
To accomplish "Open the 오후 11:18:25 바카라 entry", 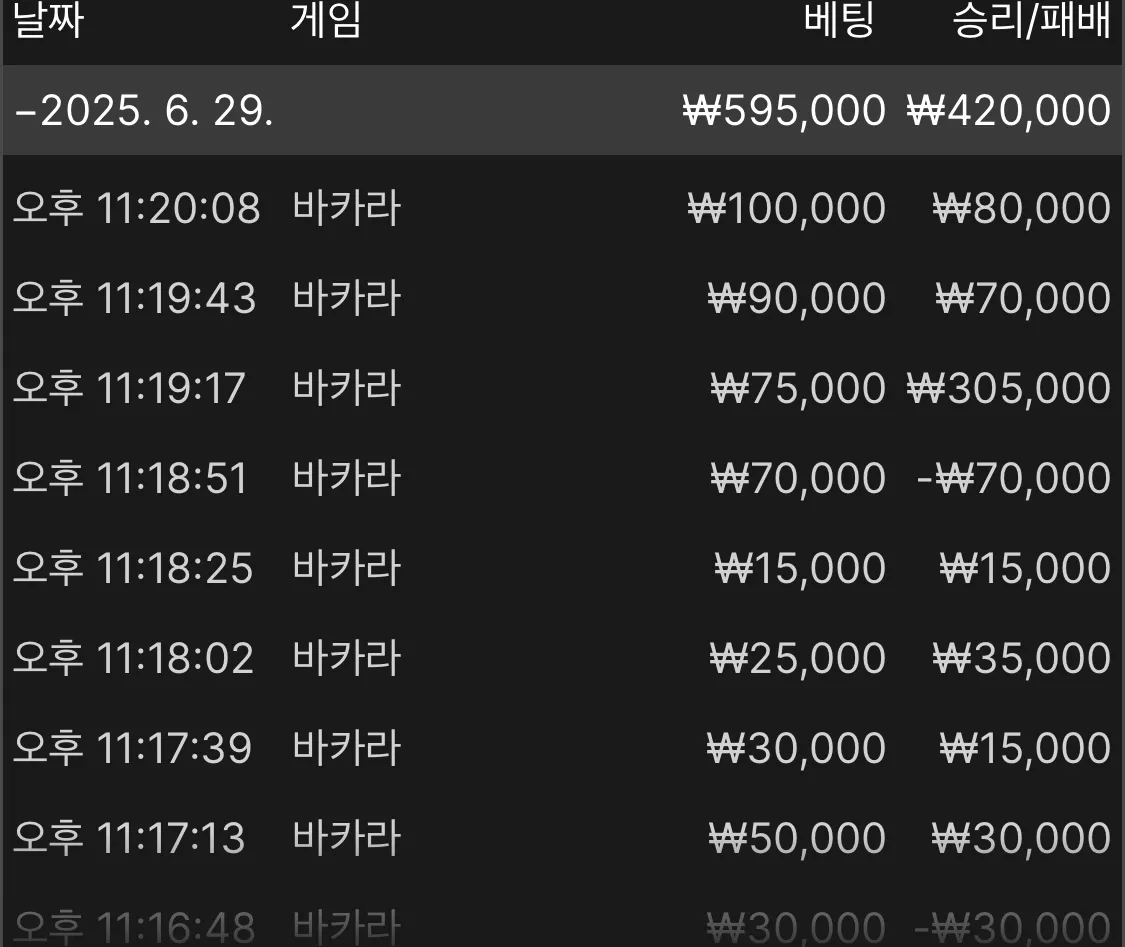I will 562,568.
